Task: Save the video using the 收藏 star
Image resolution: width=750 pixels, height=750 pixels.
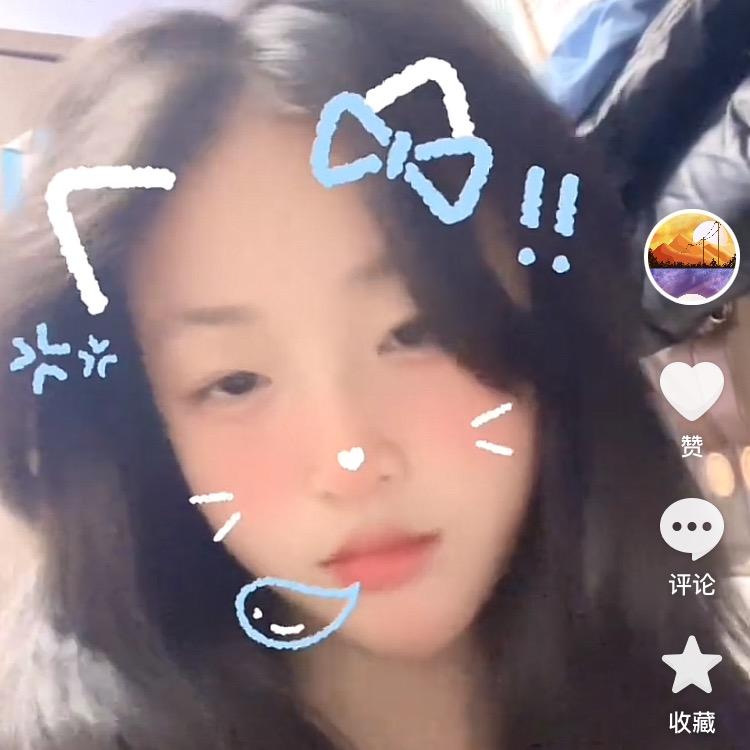Action: (x=692, y=667)
